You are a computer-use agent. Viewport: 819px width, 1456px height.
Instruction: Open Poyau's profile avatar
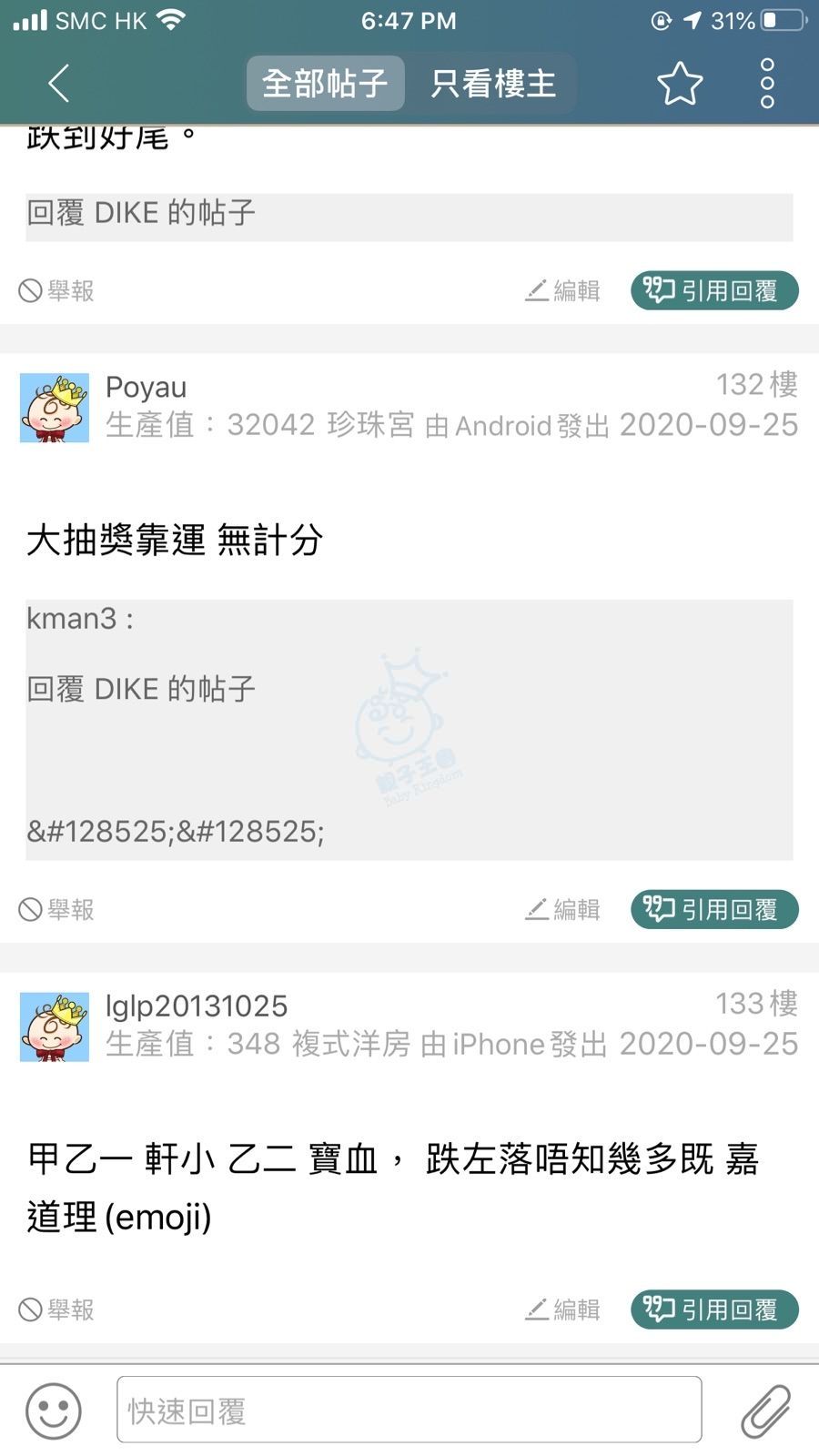point(55,408)
